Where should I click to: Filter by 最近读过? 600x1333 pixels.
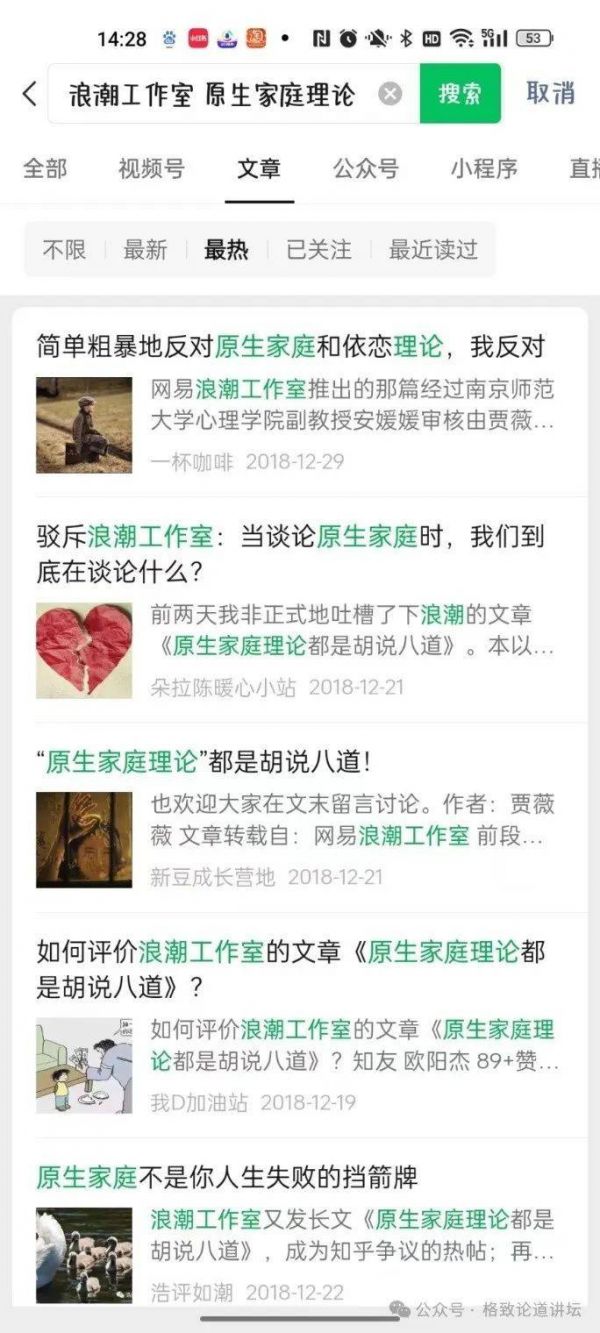pyautogui.click(x=433, y=249)
